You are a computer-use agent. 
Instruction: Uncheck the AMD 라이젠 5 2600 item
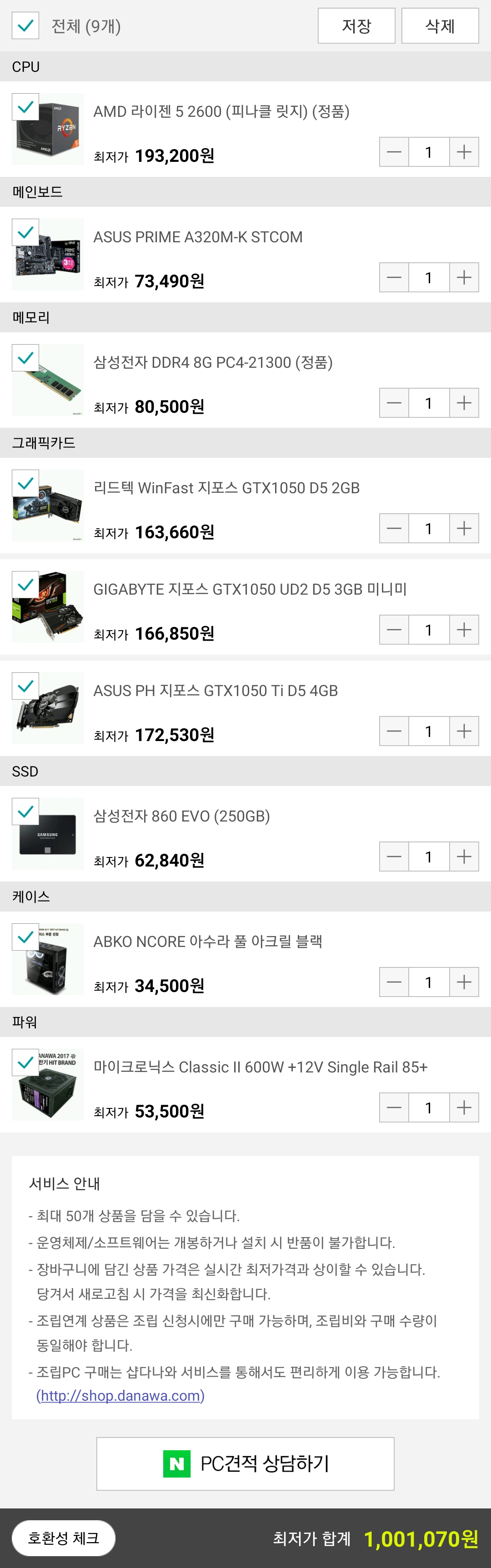25,107
